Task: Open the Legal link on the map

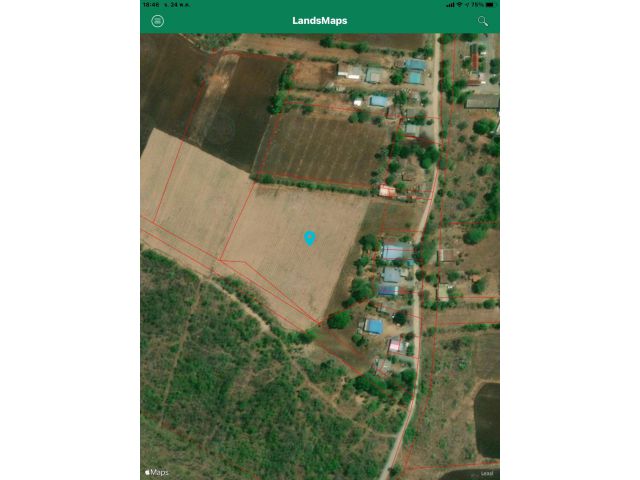Action: click(x=487, y=473)
